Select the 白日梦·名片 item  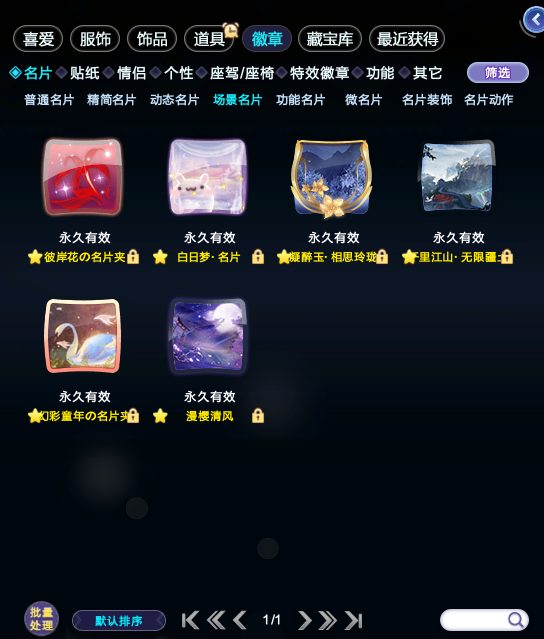(208, 177)
